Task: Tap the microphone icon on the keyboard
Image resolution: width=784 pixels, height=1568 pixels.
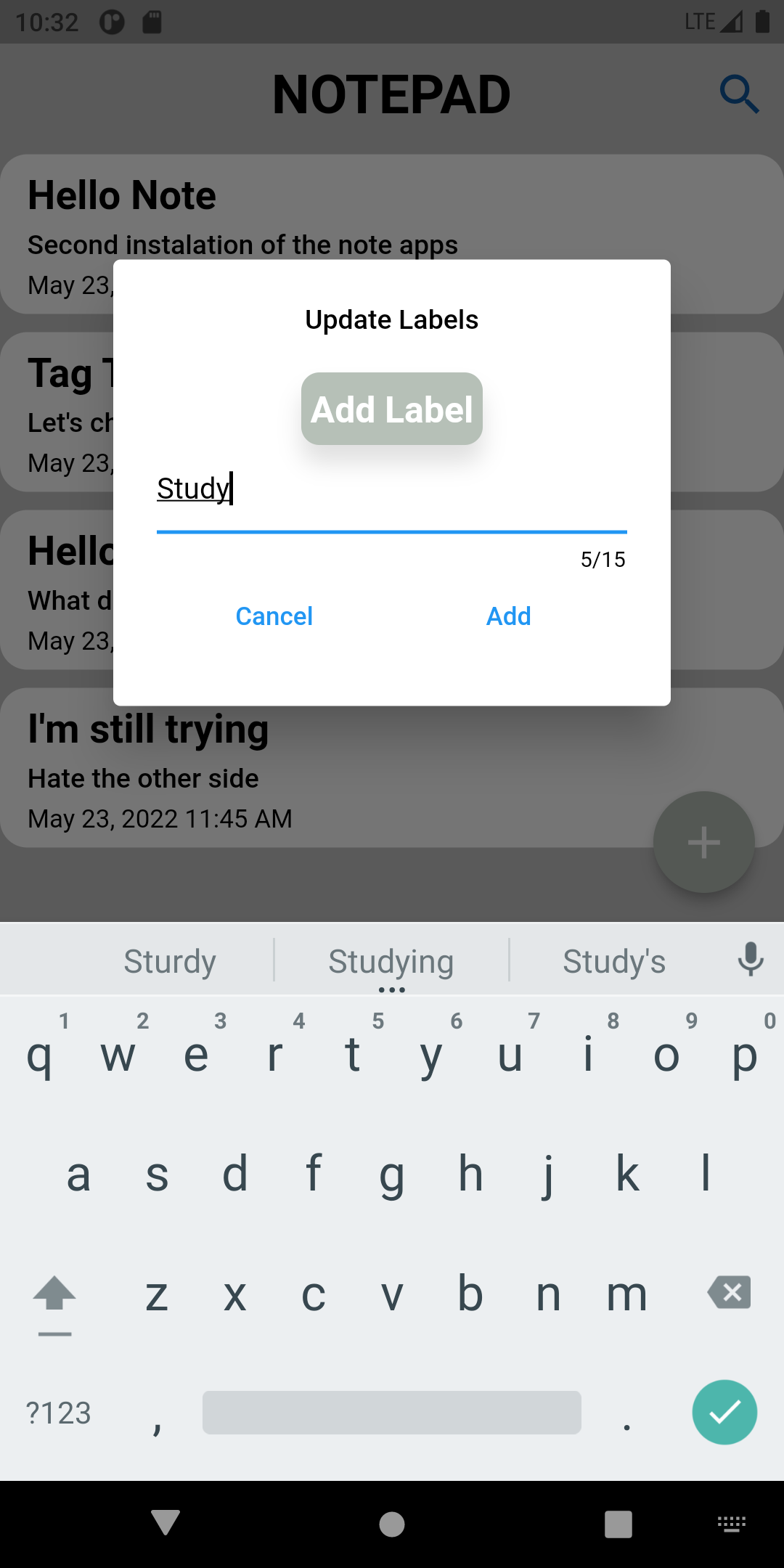Action: (751, 958)
